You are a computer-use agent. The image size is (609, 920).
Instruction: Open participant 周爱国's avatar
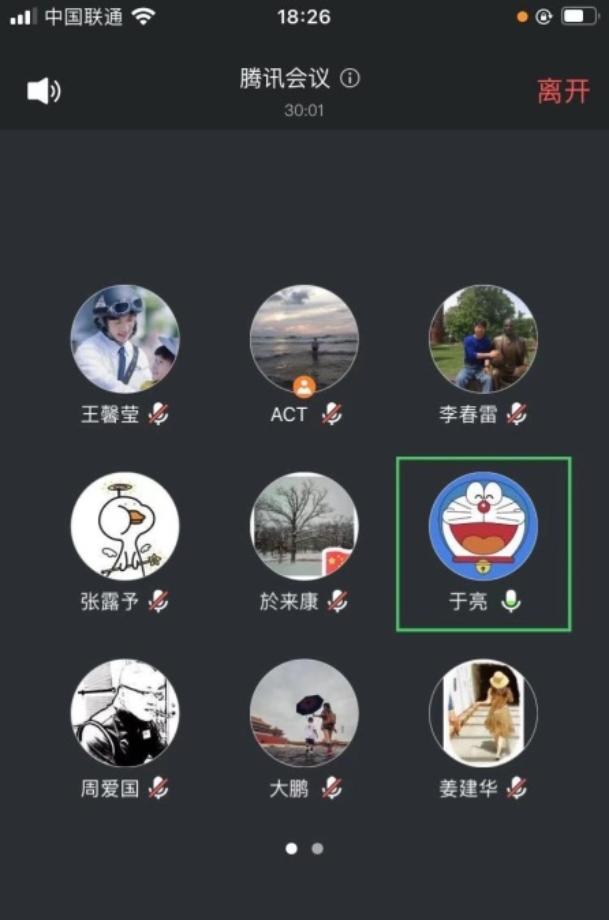tap(125, 713)
